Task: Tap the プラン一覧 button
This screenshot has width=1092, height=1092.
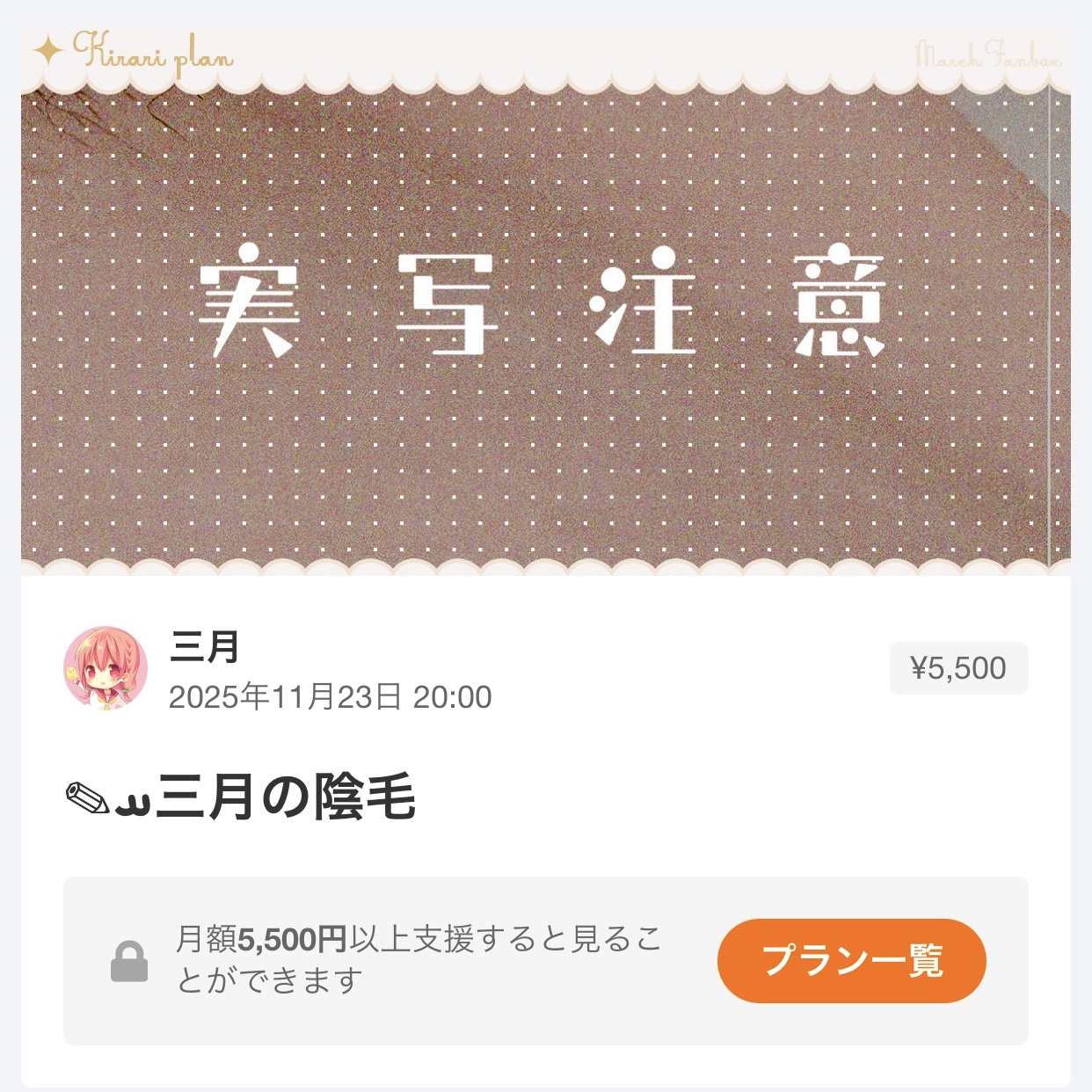Action: (x=851, y=960)
